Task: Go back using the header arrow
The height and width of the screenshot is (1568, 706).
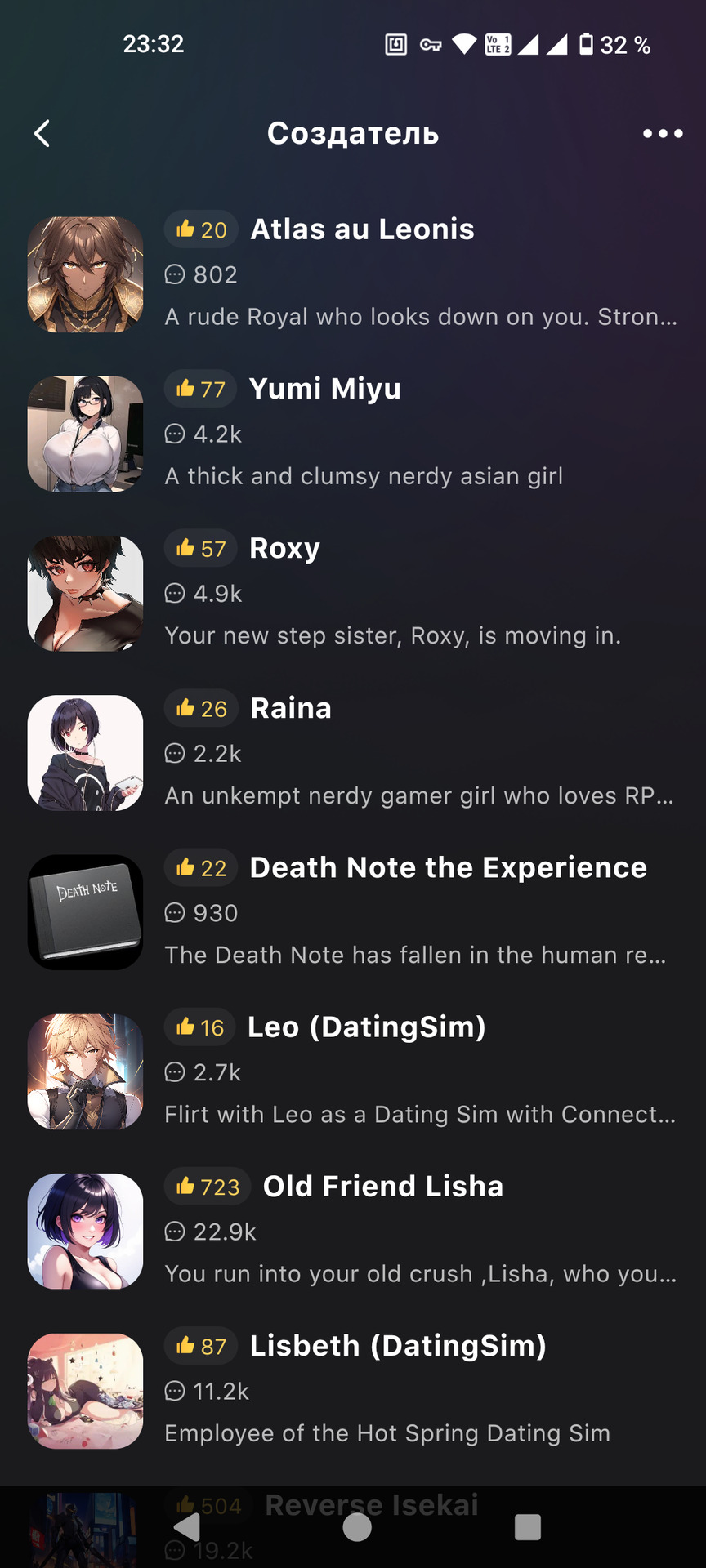Action: tap(42, 133)
